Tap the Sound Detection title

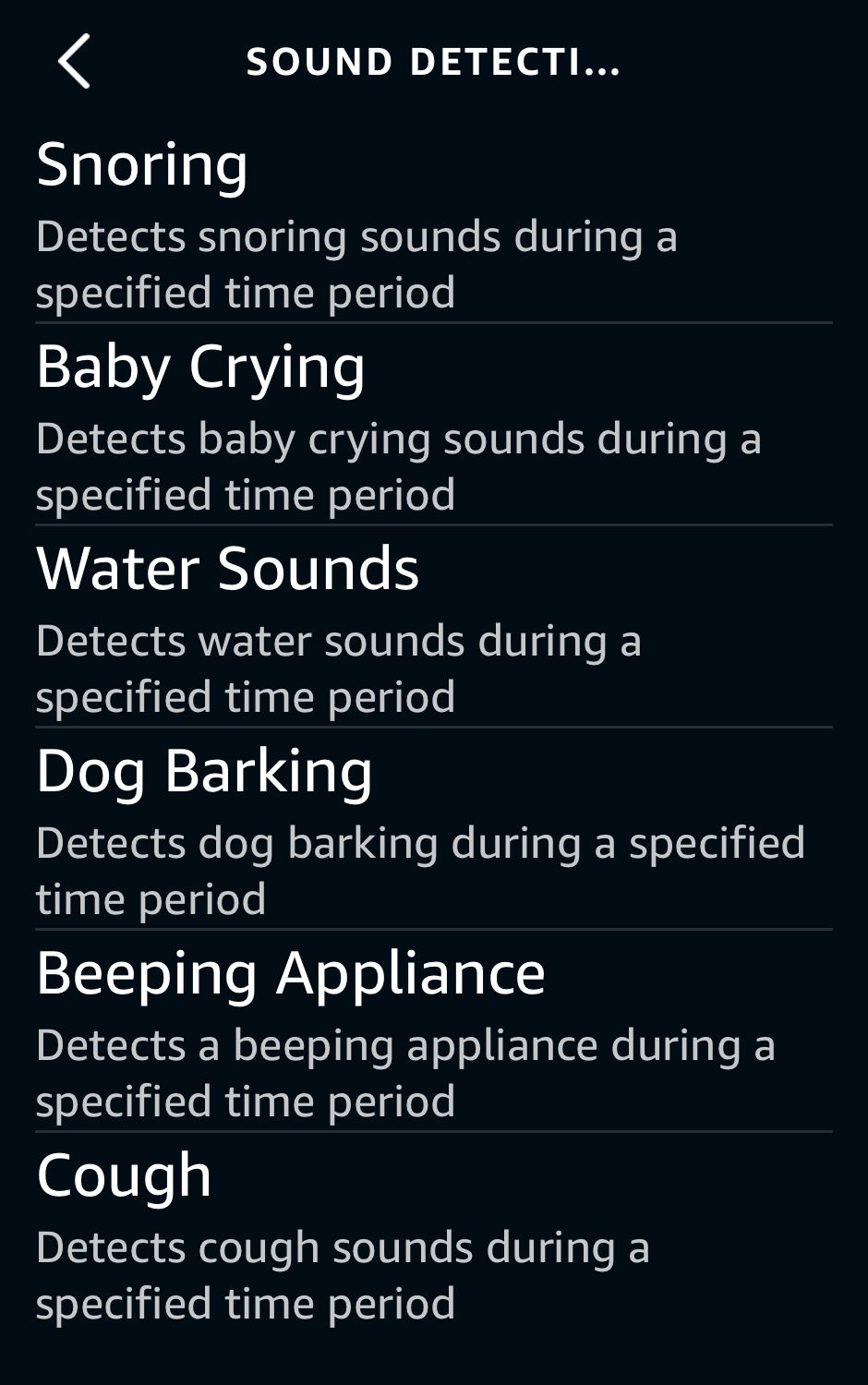pyautogui.click(x=432, y=63)
